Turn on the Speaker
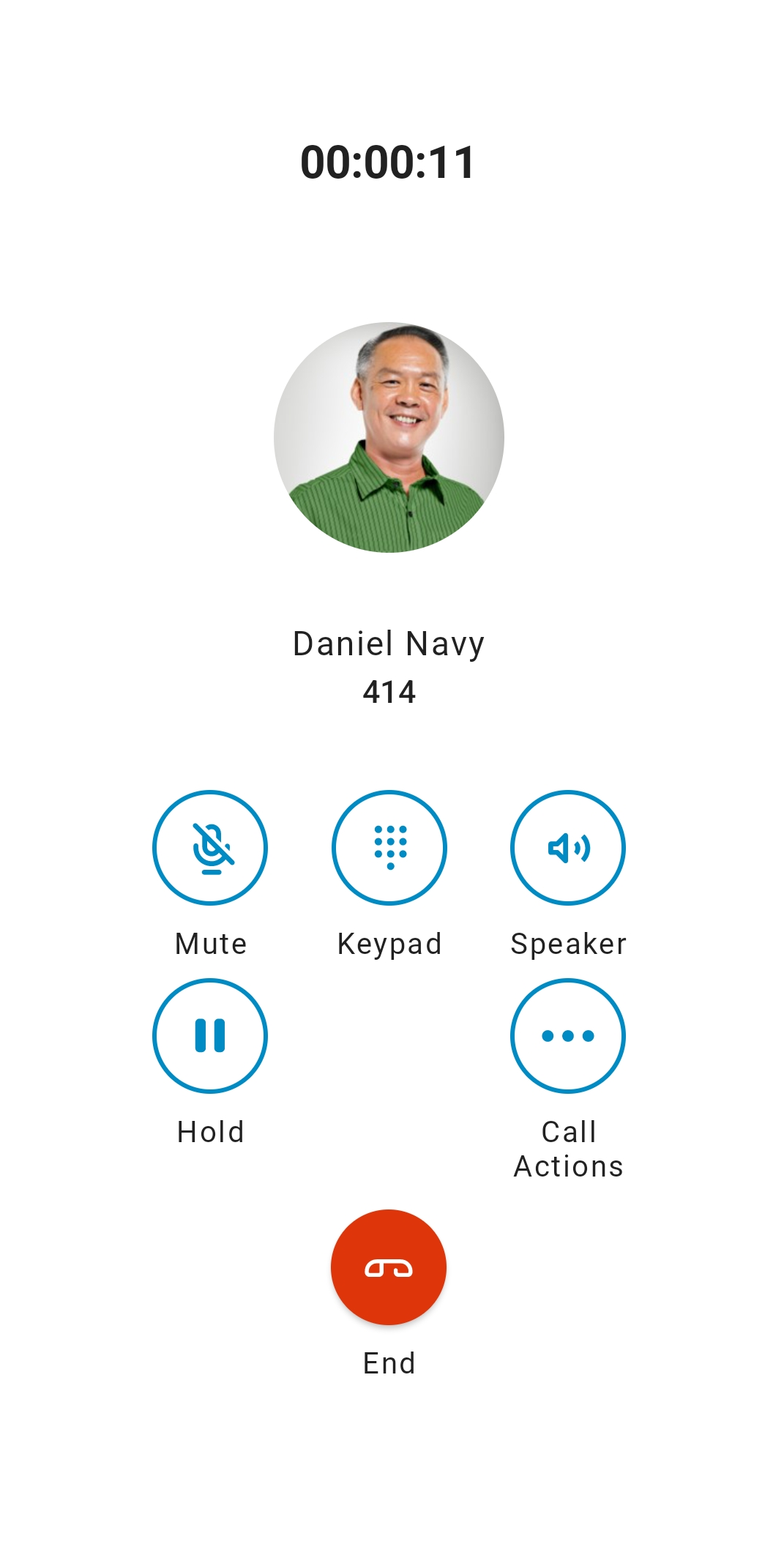This screenshot has width=784, height=1547. click(568, 847)
